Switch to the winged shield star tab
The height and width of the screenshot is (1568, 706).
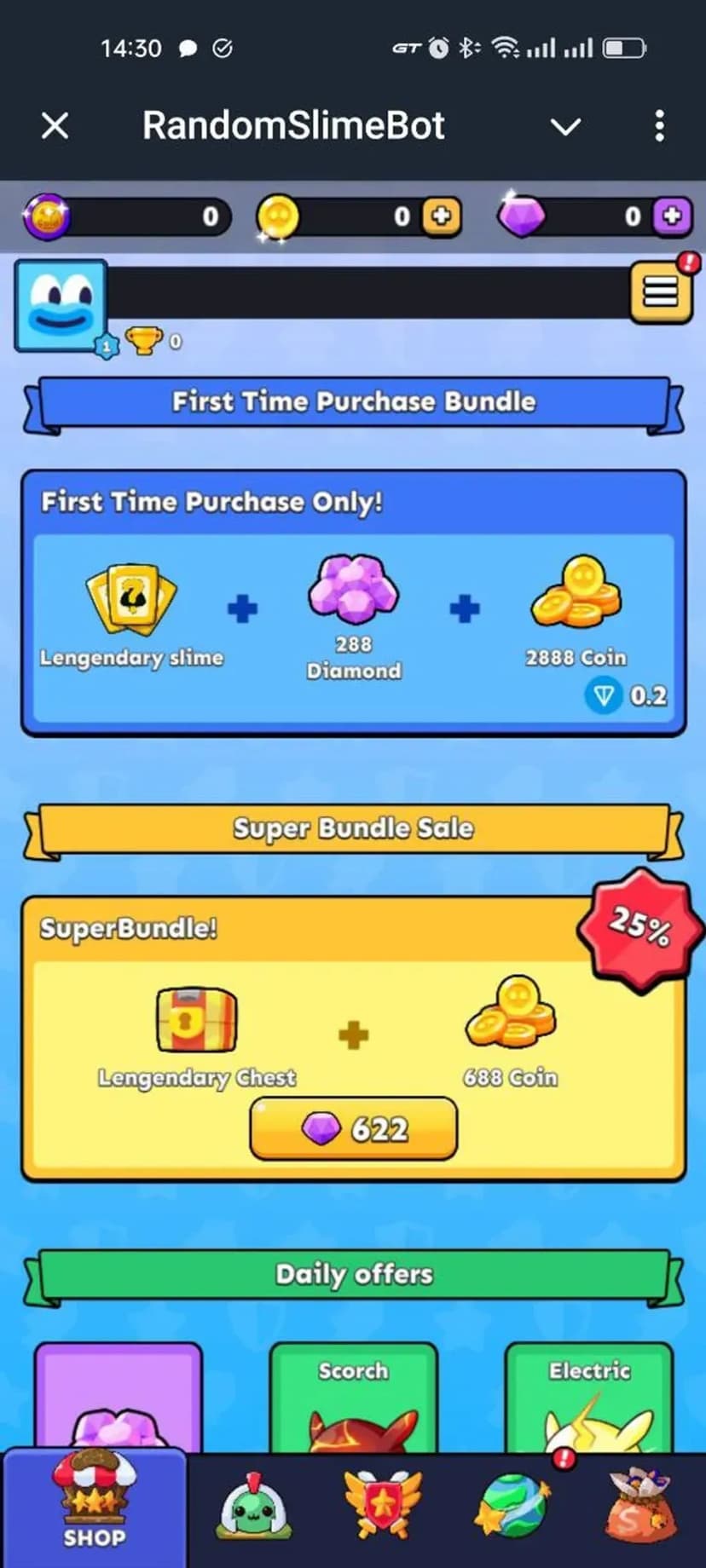pyautogui.click(x=382, y=1507)
